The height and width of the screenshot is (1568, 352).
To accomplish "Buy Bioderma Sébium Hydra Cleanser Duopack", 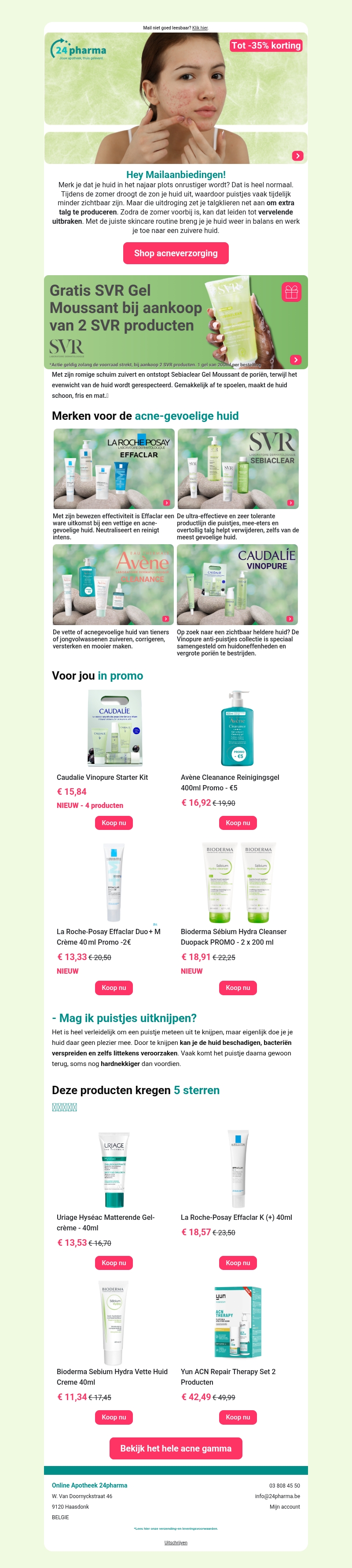I will coord(238,988).
